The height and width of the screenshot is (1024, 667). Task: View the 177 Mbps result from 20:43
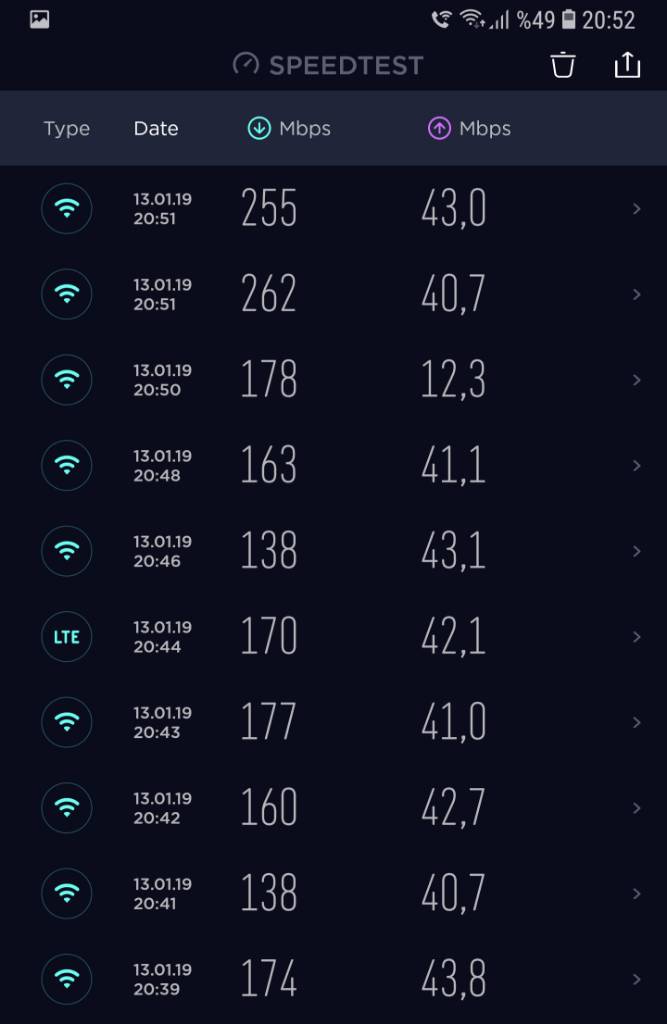pyautogui.click(x=333, y=722)
